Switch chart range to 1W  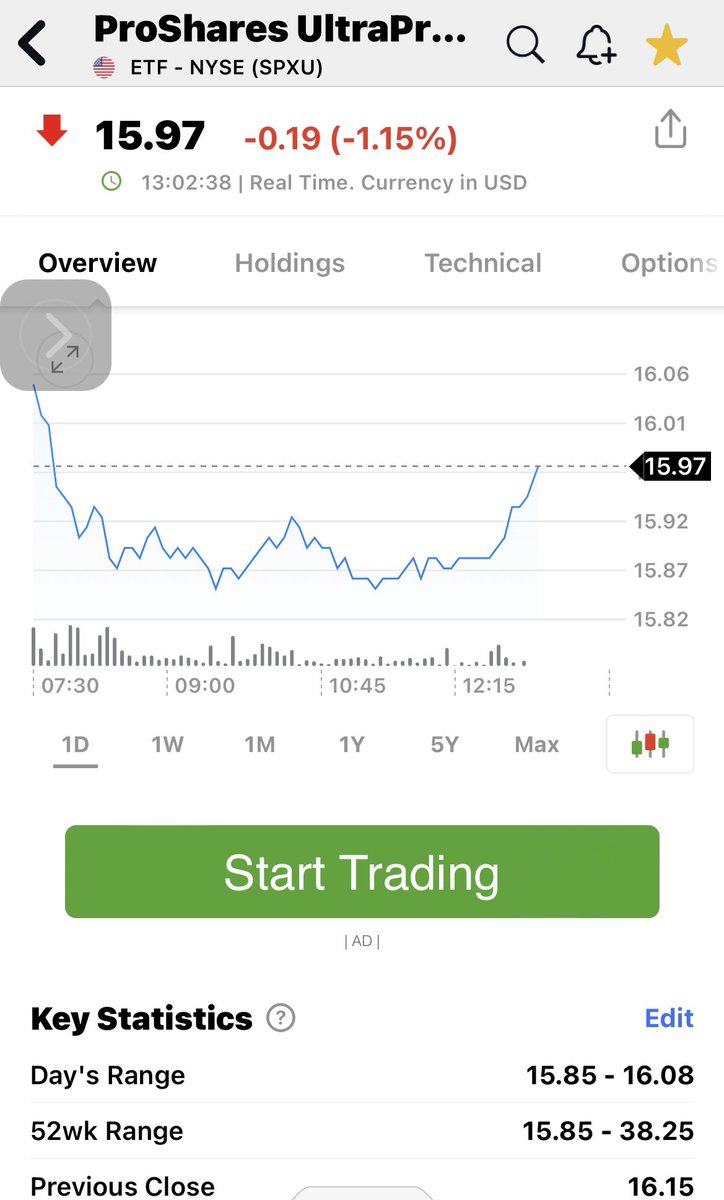[x=167, y=744]
